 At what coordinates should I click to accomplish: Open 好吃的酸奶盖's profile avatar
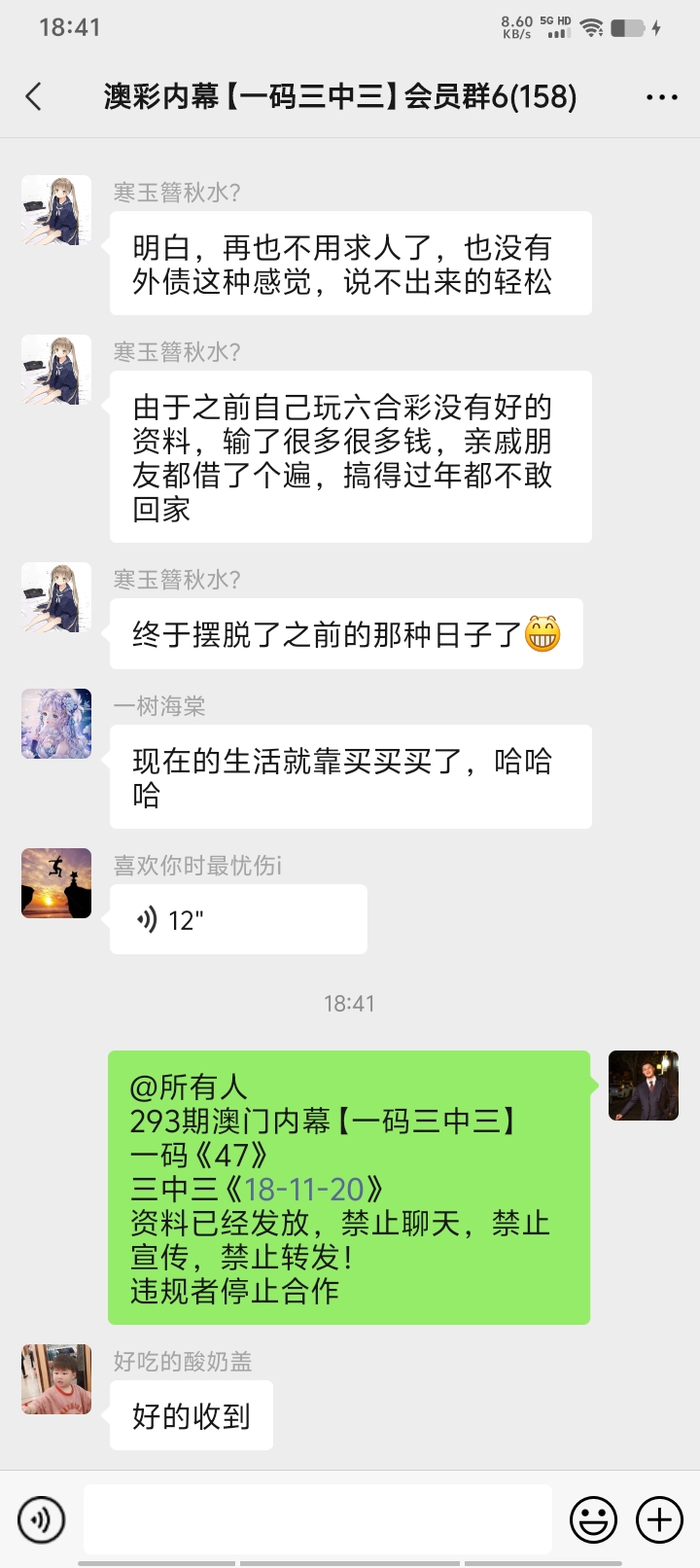[x=56, y=1379]
